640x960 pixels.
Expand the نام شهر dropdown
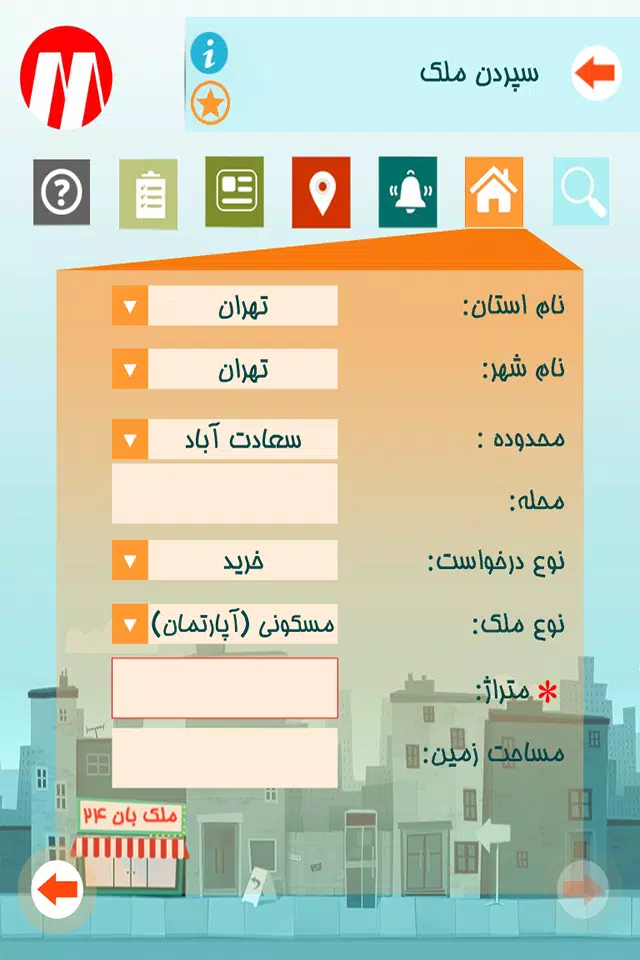point(225,369)
